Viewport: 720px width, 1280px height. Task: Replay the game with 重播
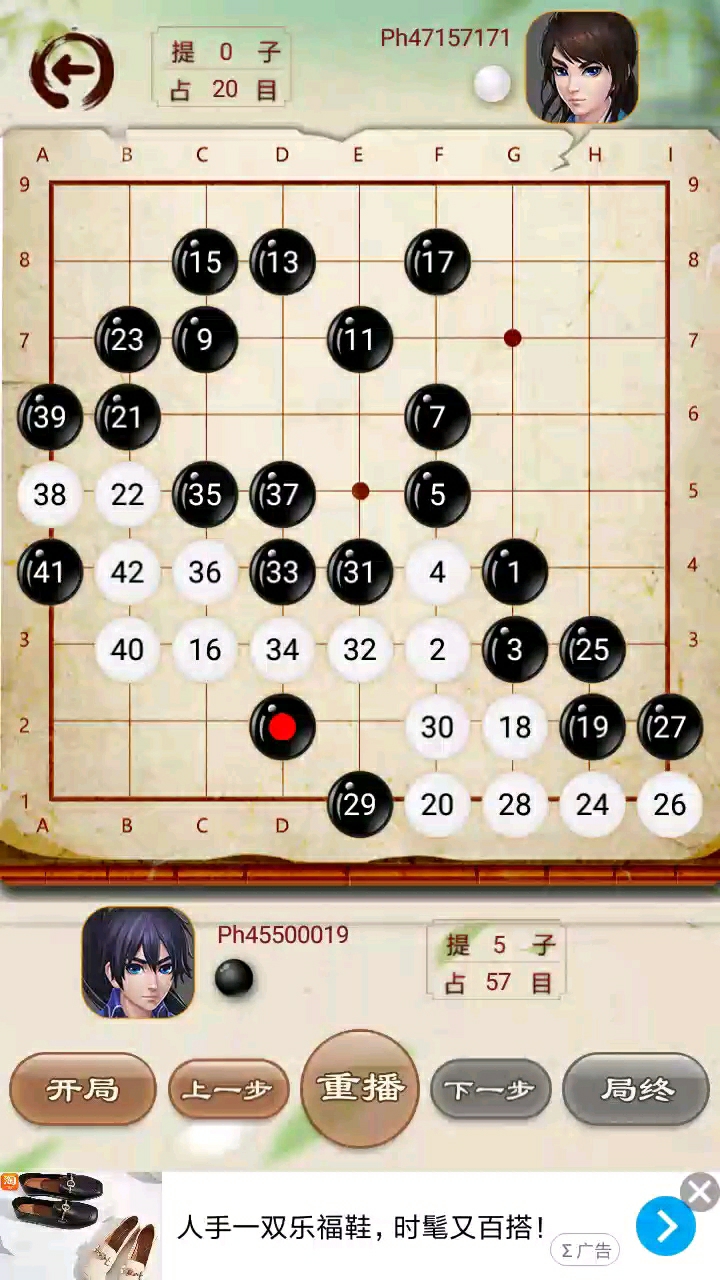(x=361, y=1087)
